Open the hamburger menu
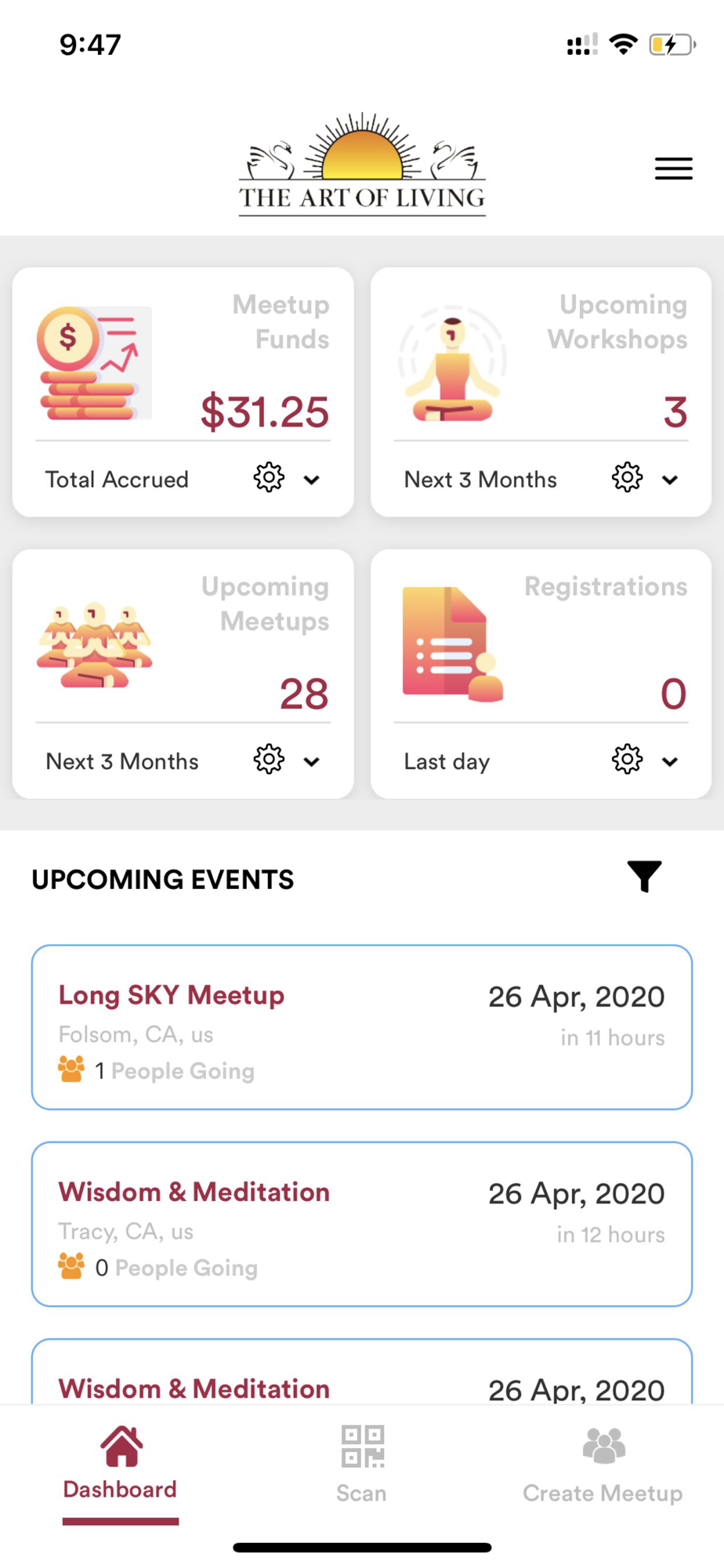724x1568 pixels. point(673,169)
